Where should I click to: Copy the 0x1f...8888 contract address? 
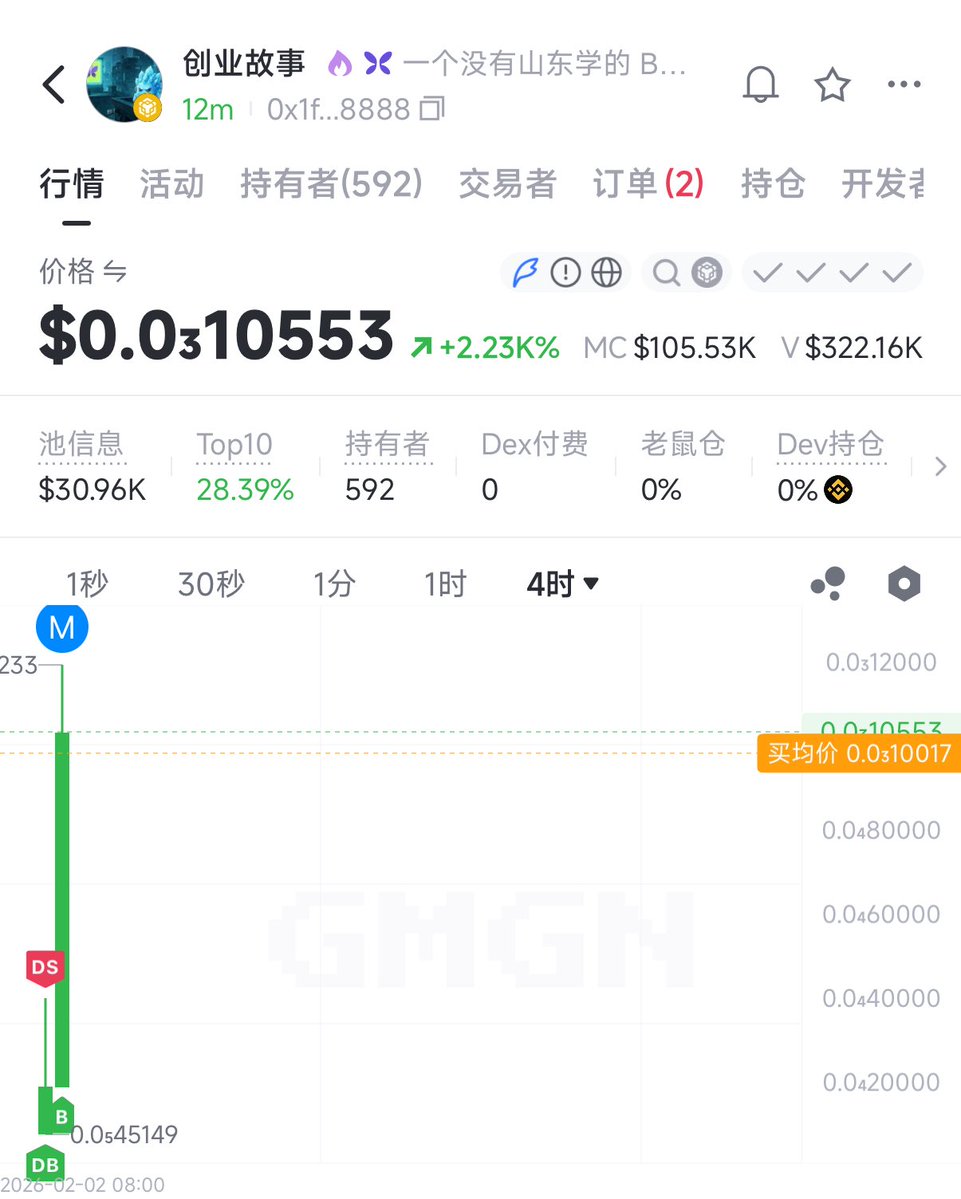(432, 109)
